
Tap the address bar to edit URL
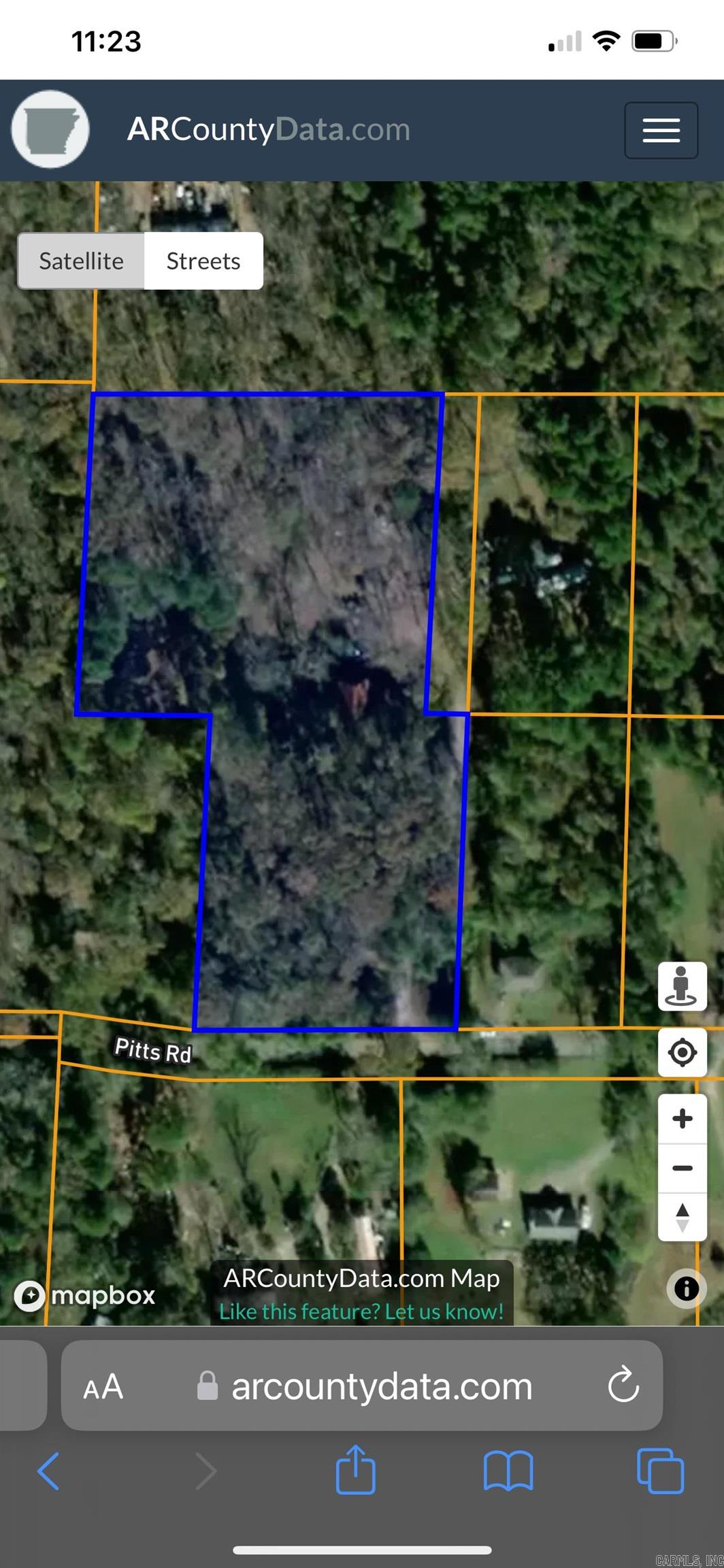click(381, 1386)
